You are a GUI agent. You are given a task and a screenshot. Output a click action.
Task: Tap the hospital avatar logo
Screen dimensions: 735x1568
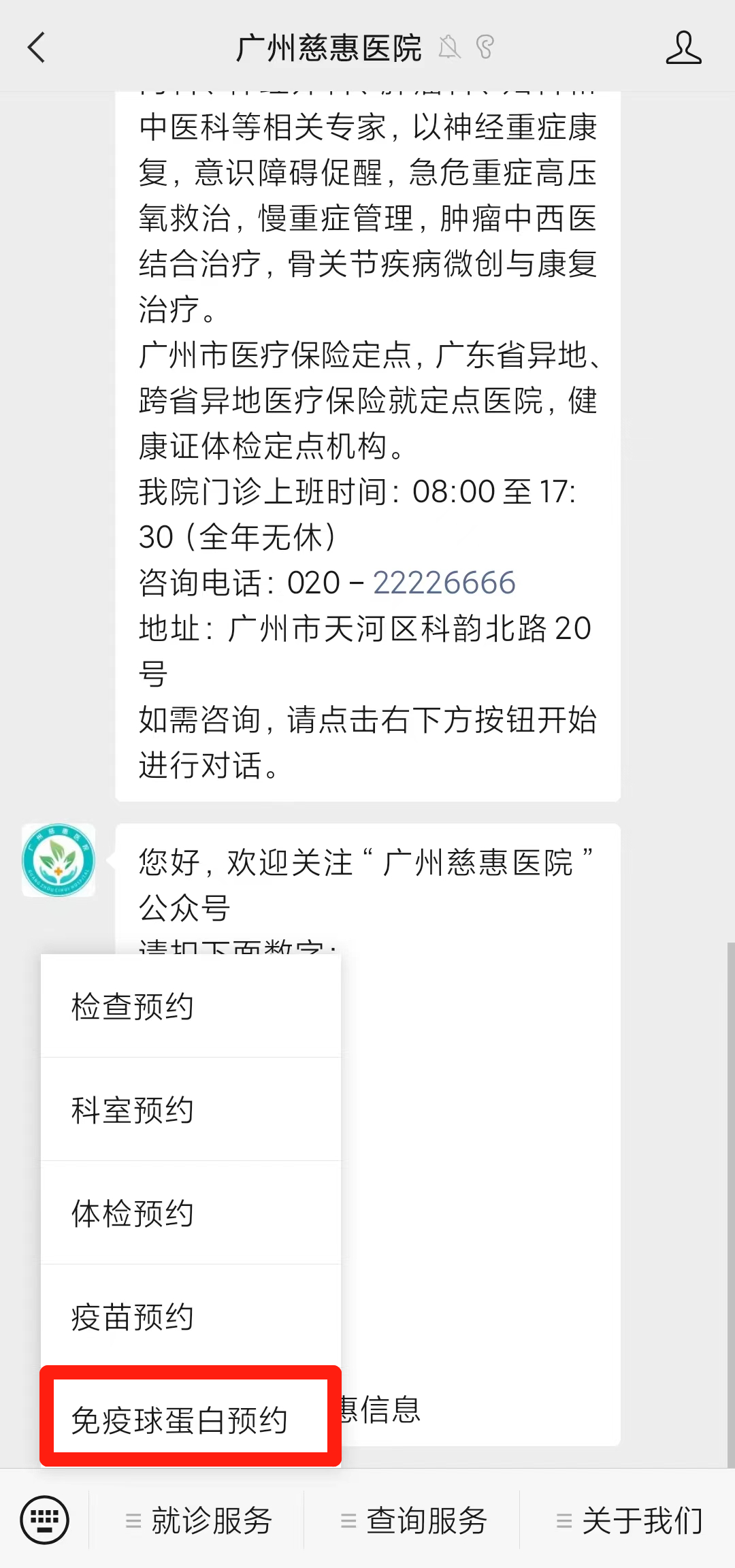click(59, 860)
